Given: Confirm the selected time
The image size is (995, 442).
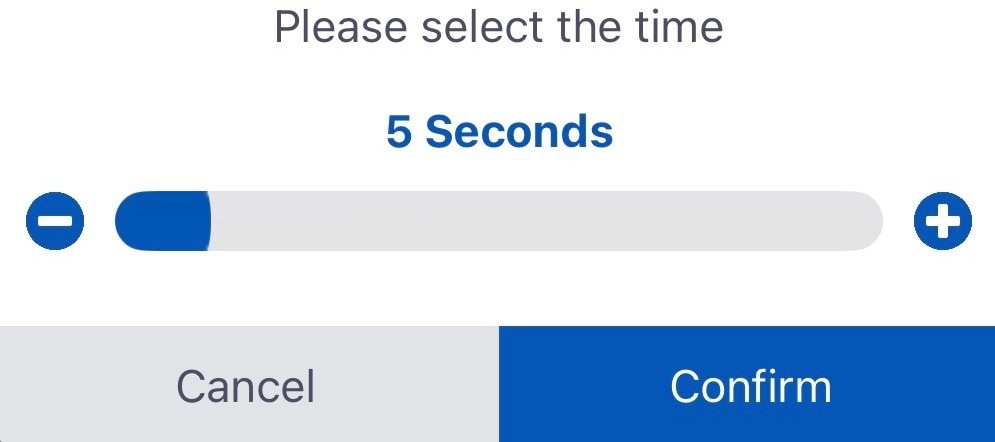Looking at the screenshot, I should coord(748,385).
